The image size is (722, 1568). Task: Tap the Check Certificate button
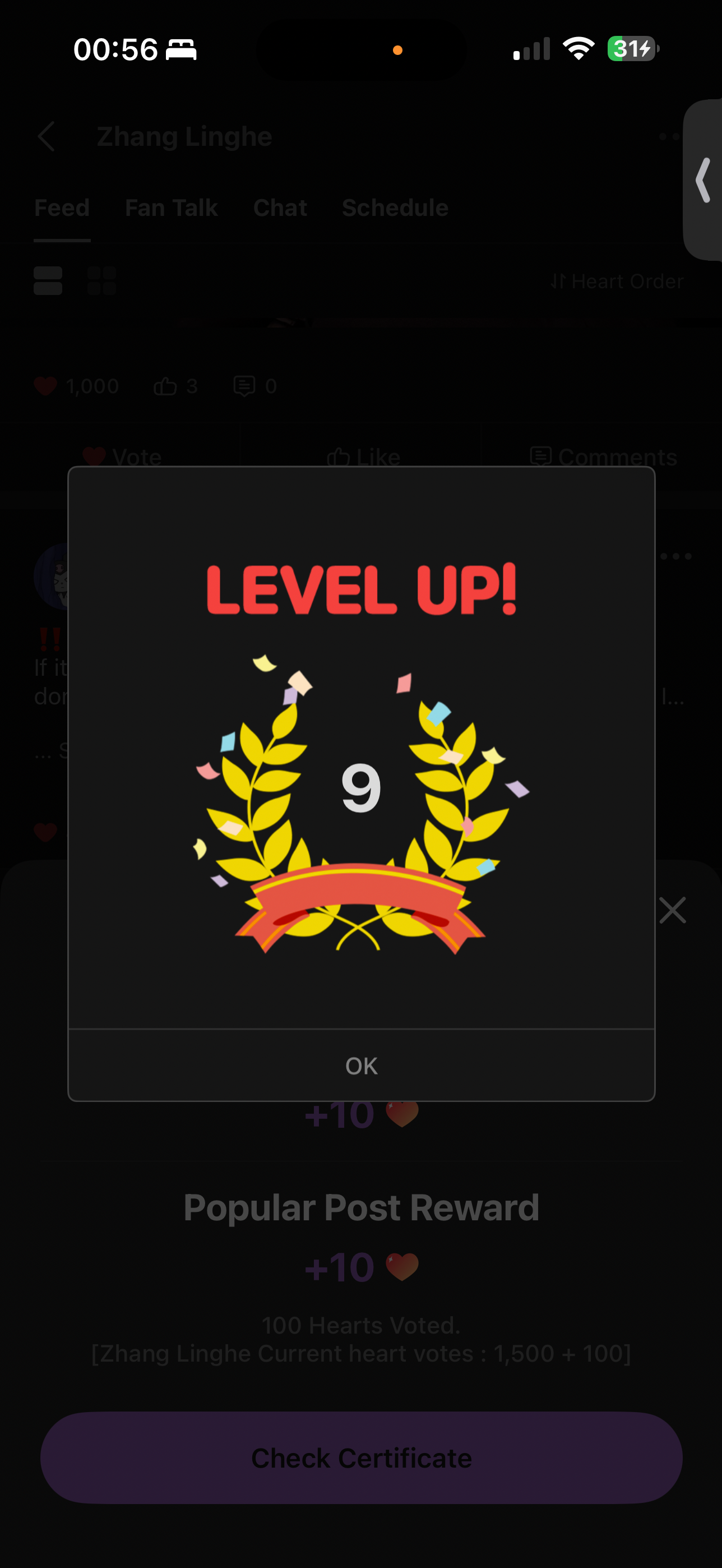(x=362, y=1458)
